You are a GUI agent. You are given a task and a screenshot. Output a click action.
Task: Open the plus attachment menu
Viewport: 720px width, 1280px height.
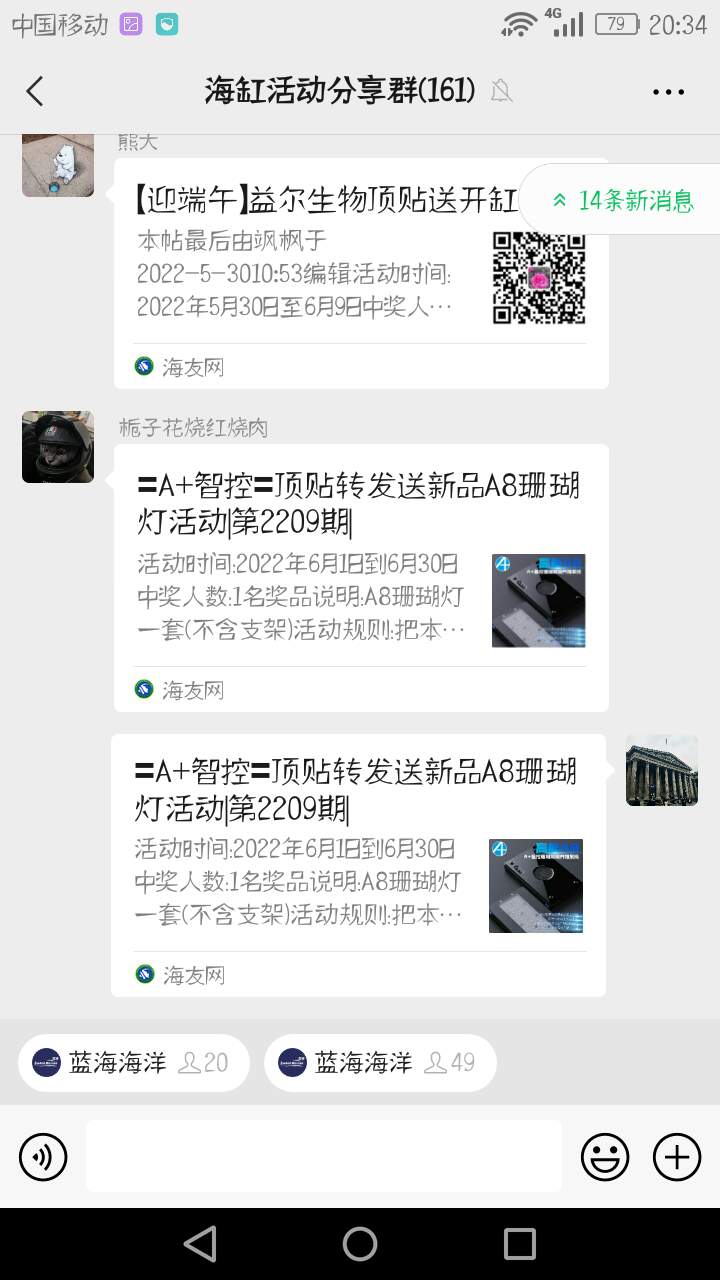click(677, 1157)
